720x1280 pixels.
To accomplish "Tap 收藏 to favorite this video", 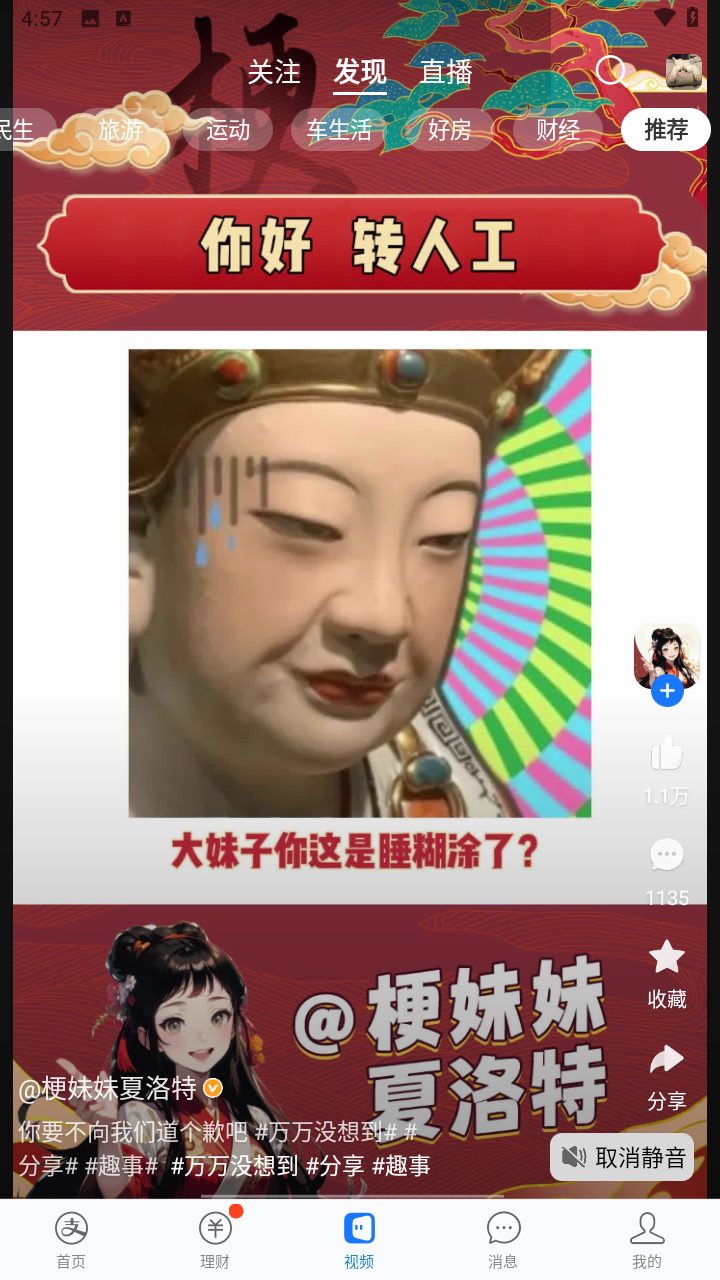I will [x=667, y=960].
